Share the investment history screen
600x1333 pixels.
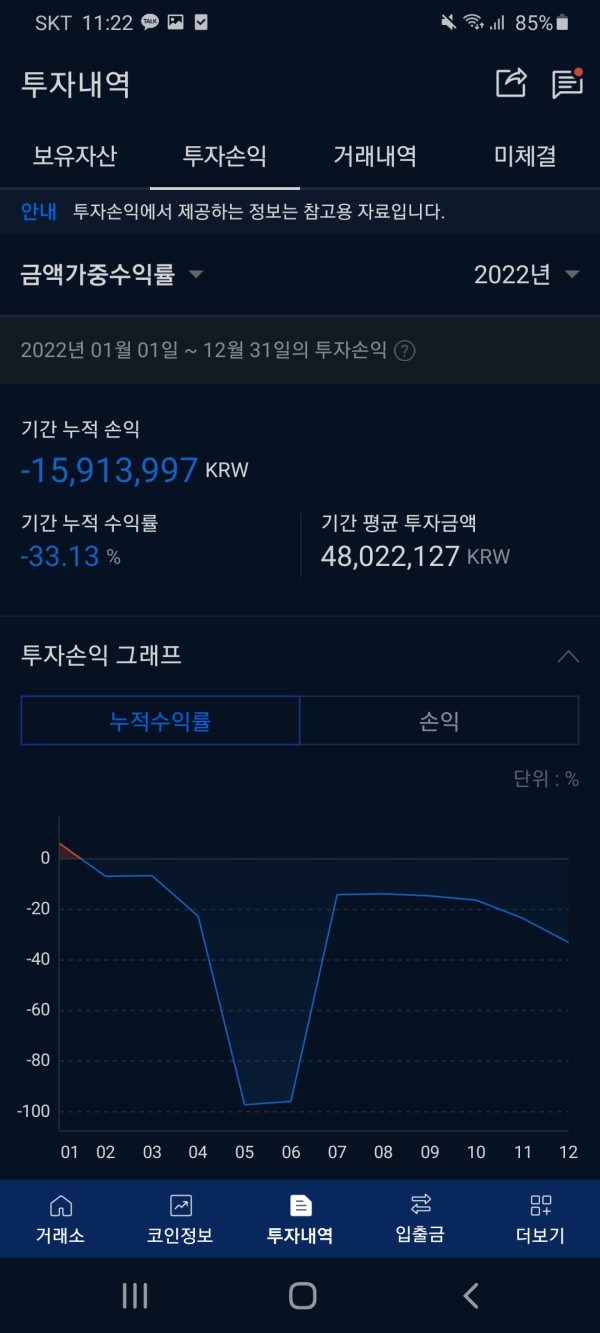pos(511,83)
